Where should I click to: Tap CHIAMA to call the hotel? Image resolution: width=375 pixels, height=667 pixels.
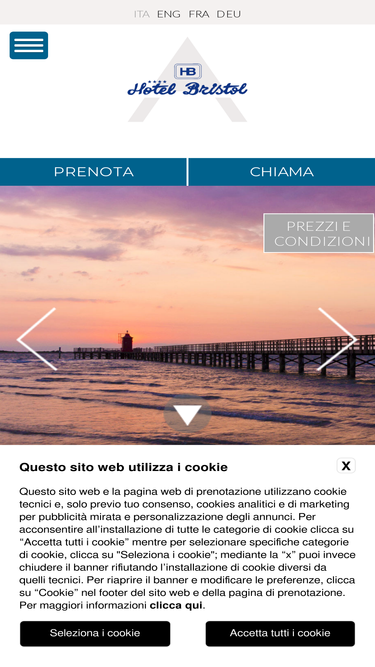click(282, 172)
